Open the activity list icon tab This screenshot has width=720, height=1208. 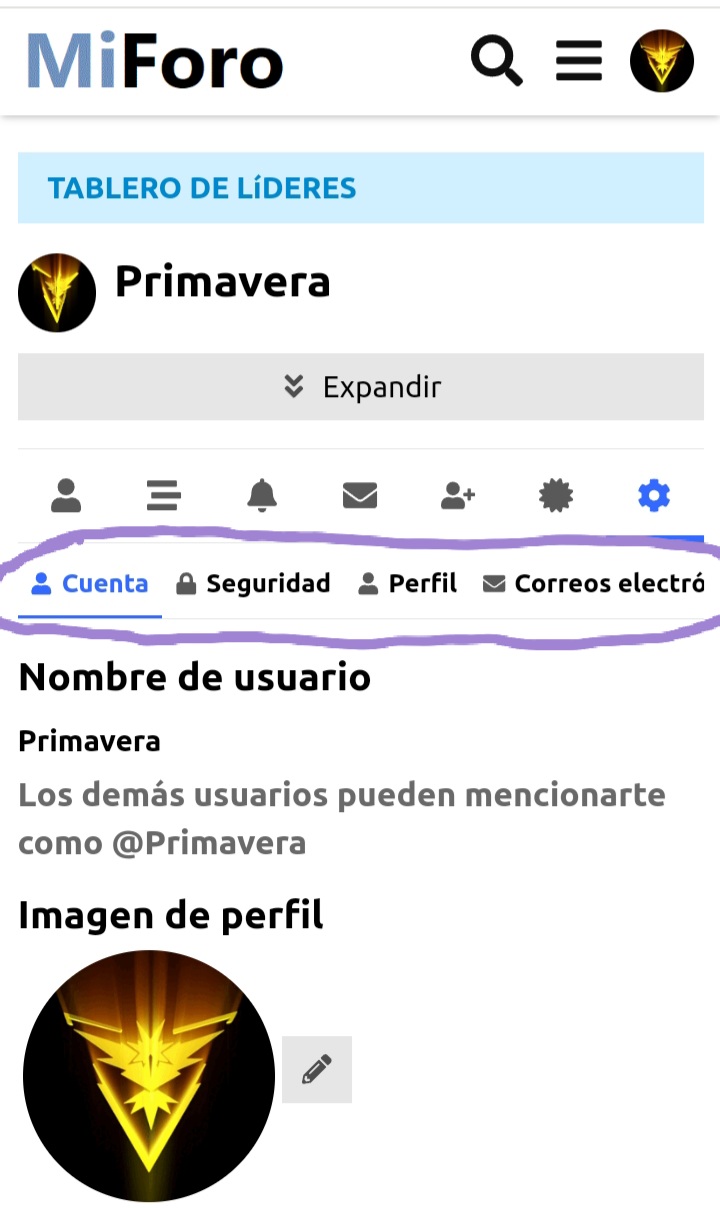coord(164,495)
